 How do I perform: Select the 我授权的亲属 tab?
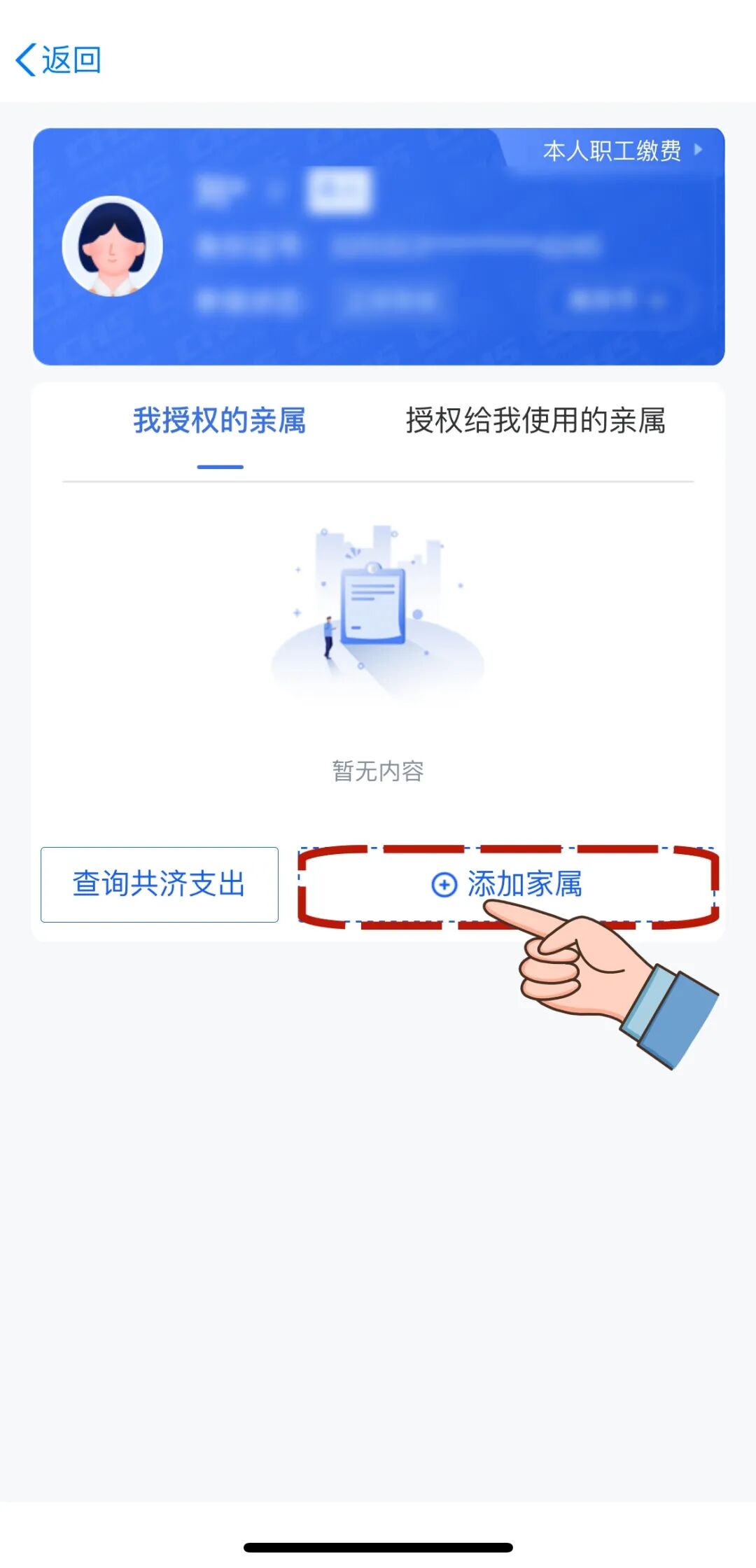click(x=221, y=418)
